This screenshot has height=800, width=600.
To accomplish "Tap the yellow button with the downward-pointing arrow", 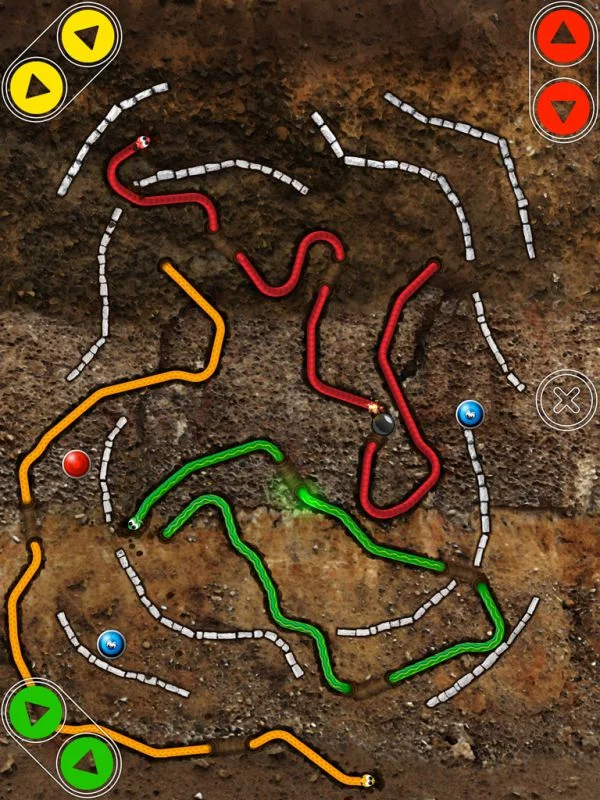I will pos(88,38).
